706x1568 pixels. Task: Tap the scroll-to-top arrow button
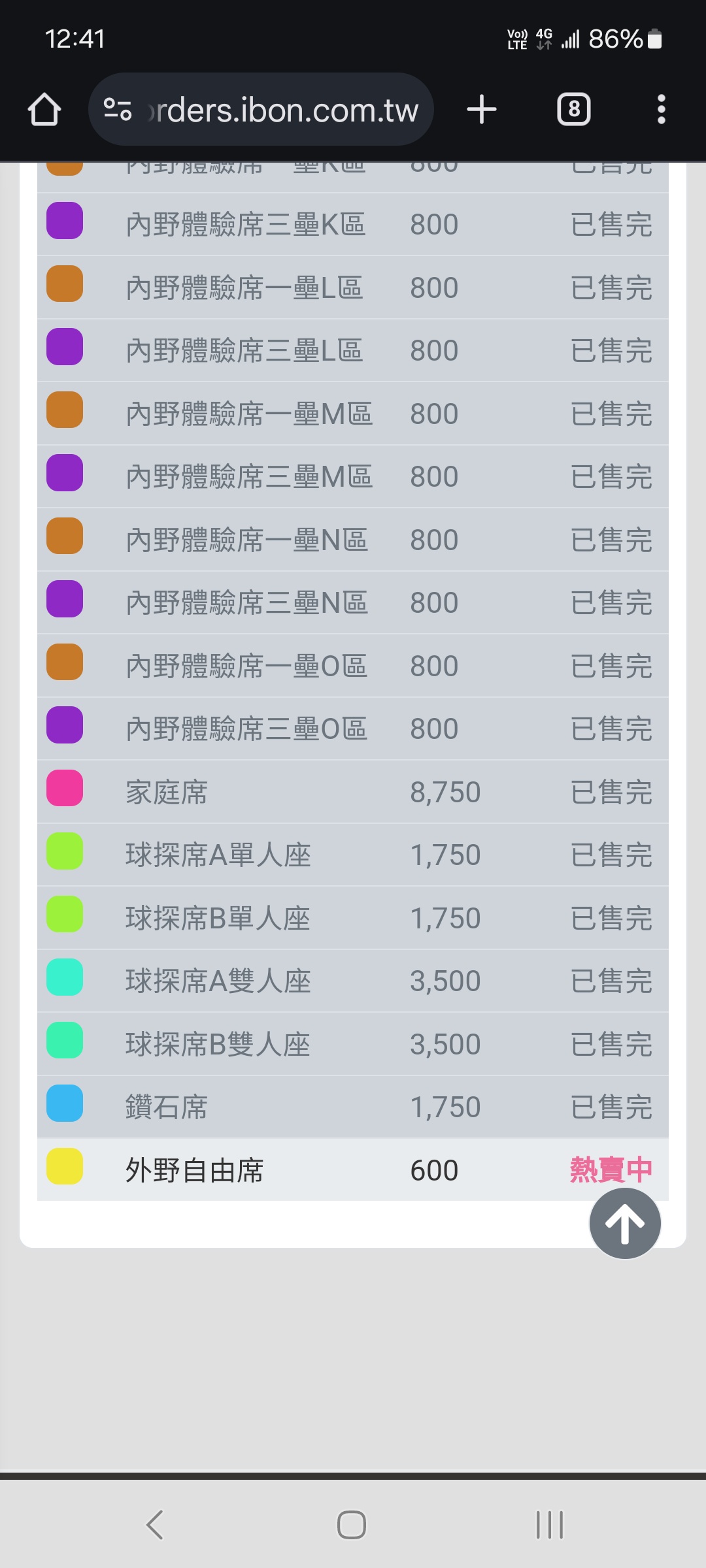[x=625, y=1223]
